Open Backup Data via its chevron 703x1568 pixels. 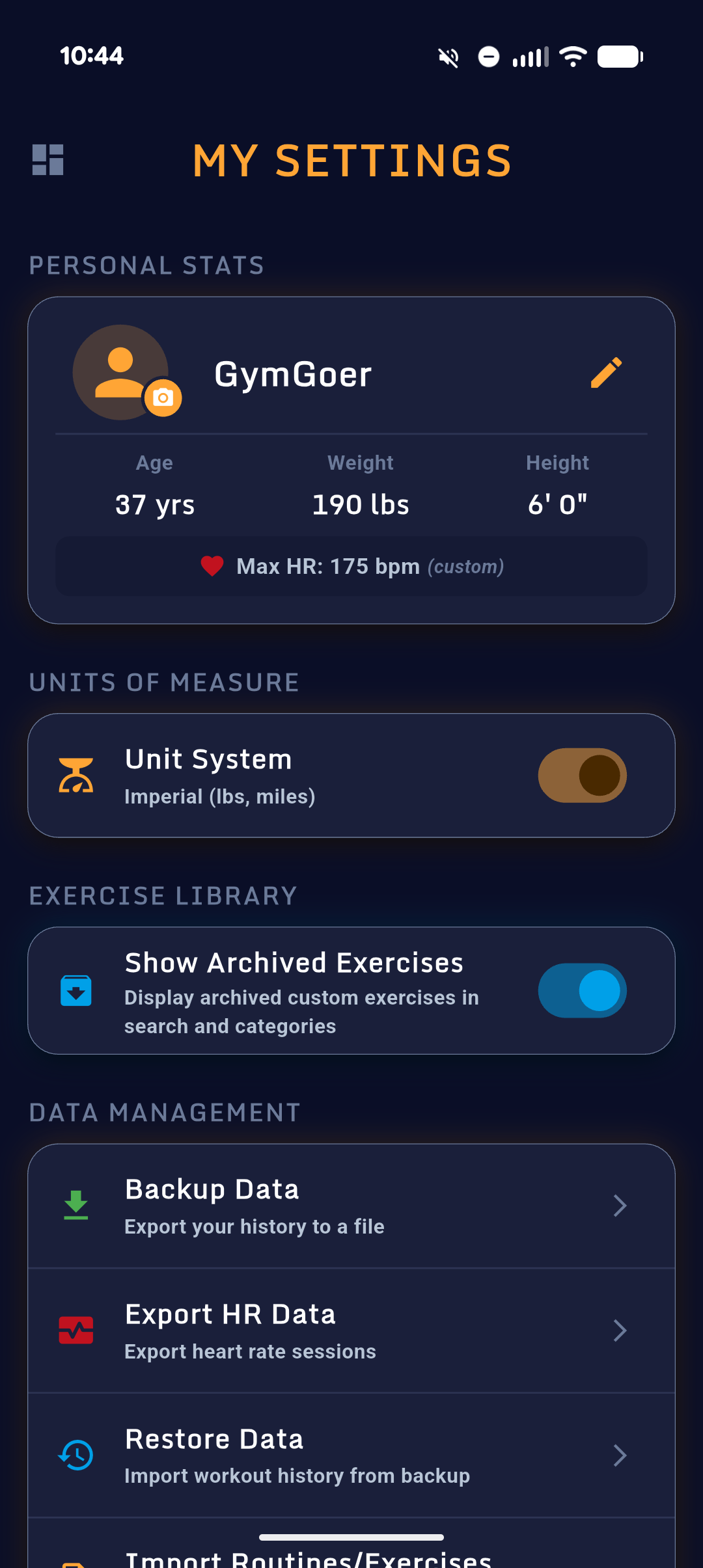[620, 1205]
